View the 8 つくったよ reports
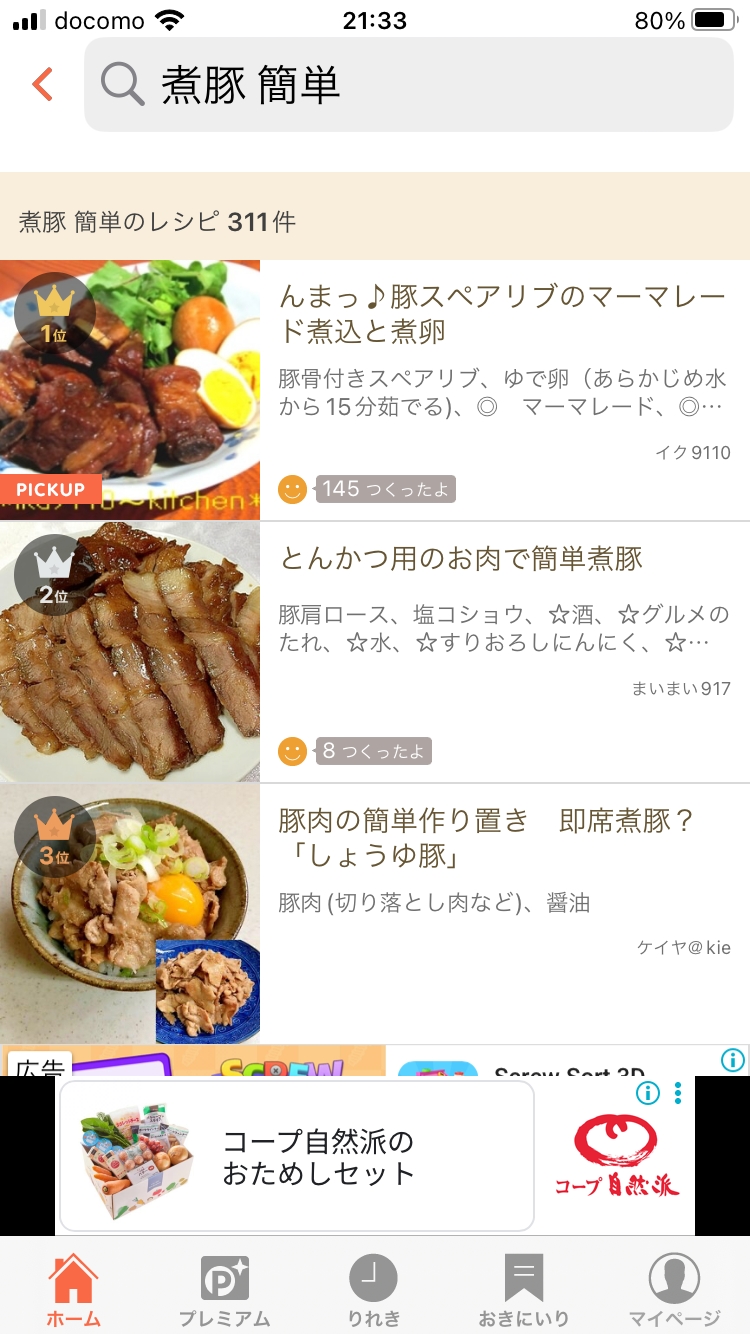Screen dimensions: 750x1334 (373, 751)
